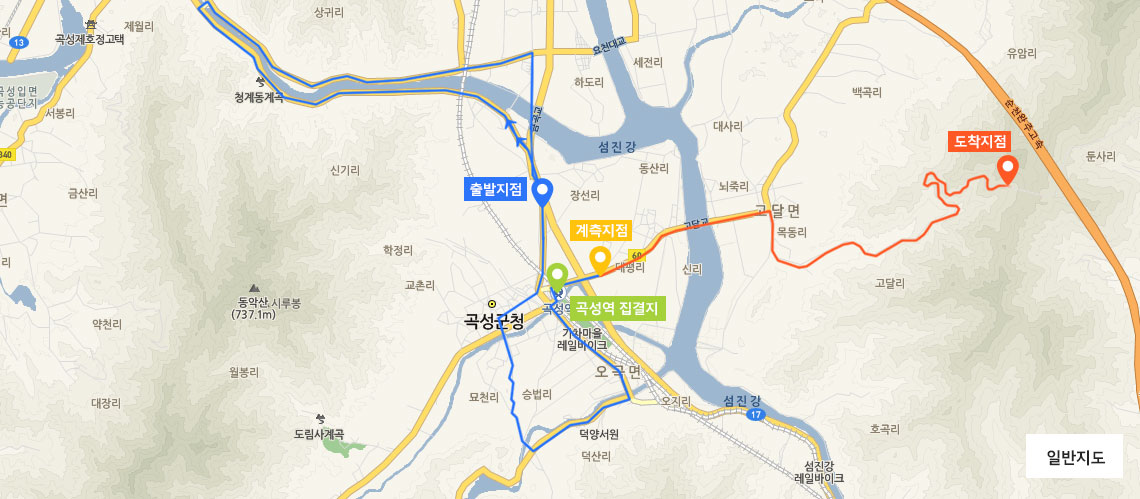The image size is (1140, 499).
Task: Select the green 곡성역 집결지 marker
Action: click(x=557, y=276)
